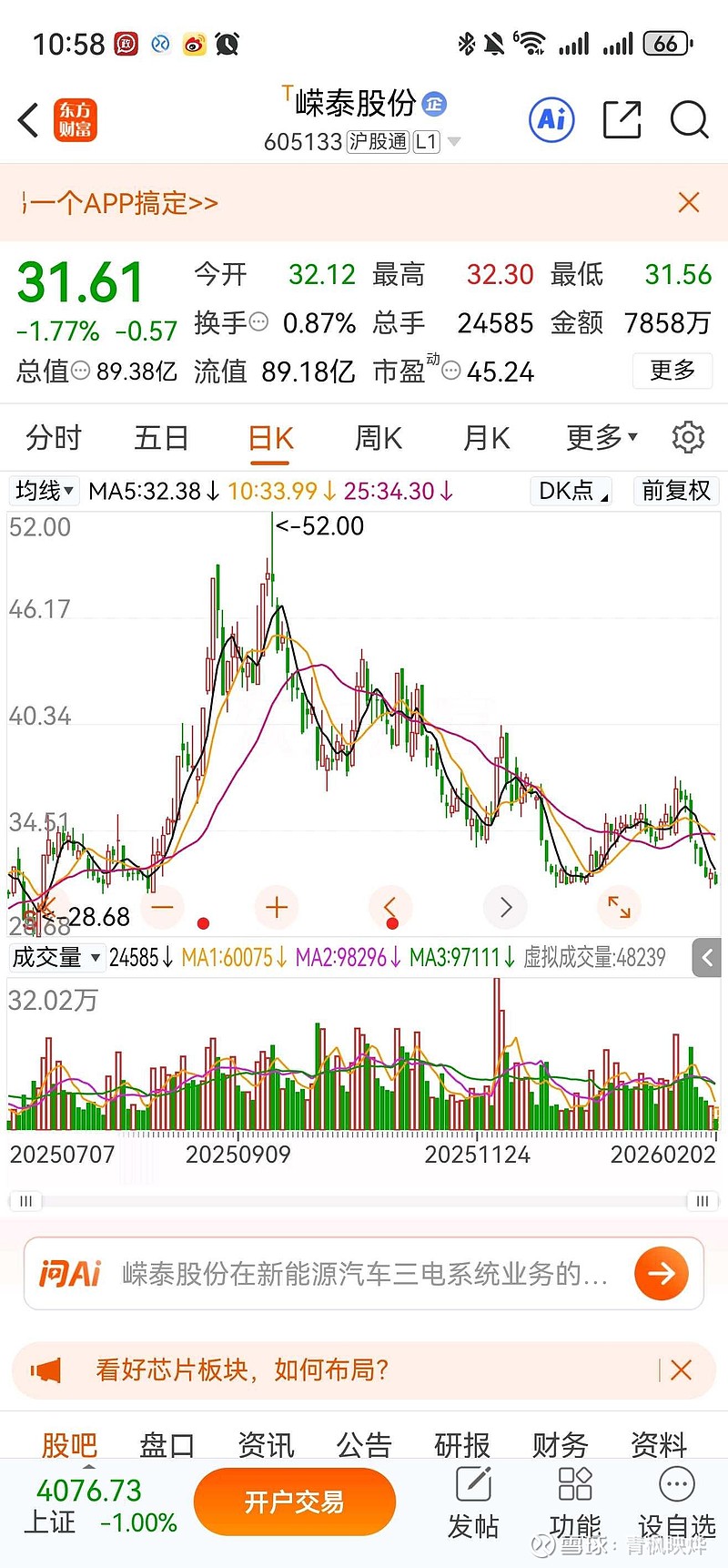Toggle 前复权 price adjustment mode
This screenshot has height=1568, width=728.
pos(676,491)
